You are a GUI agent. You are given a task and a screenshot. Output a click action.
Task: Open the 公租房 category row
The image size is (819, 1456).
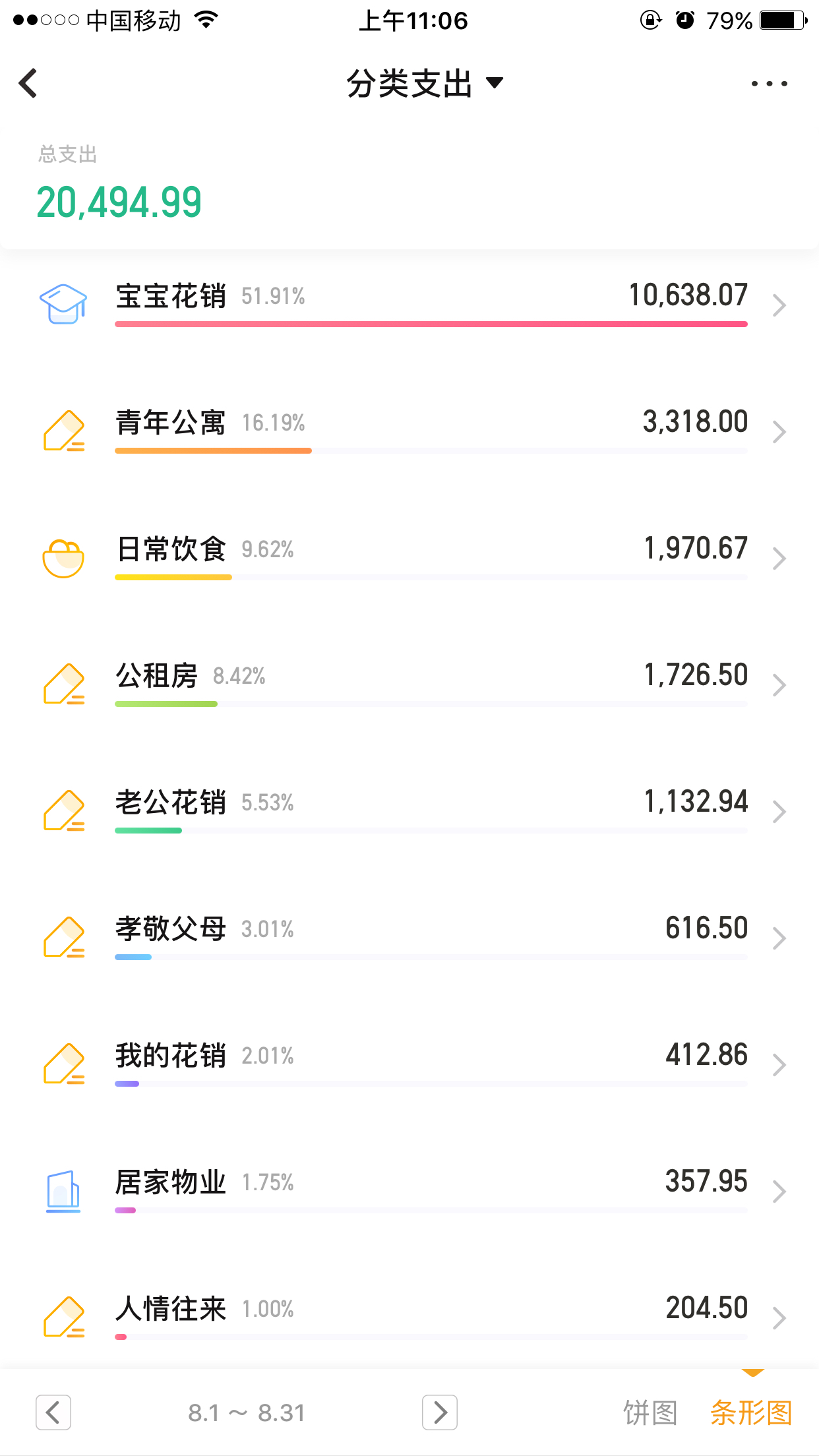(x=409, y=684)
